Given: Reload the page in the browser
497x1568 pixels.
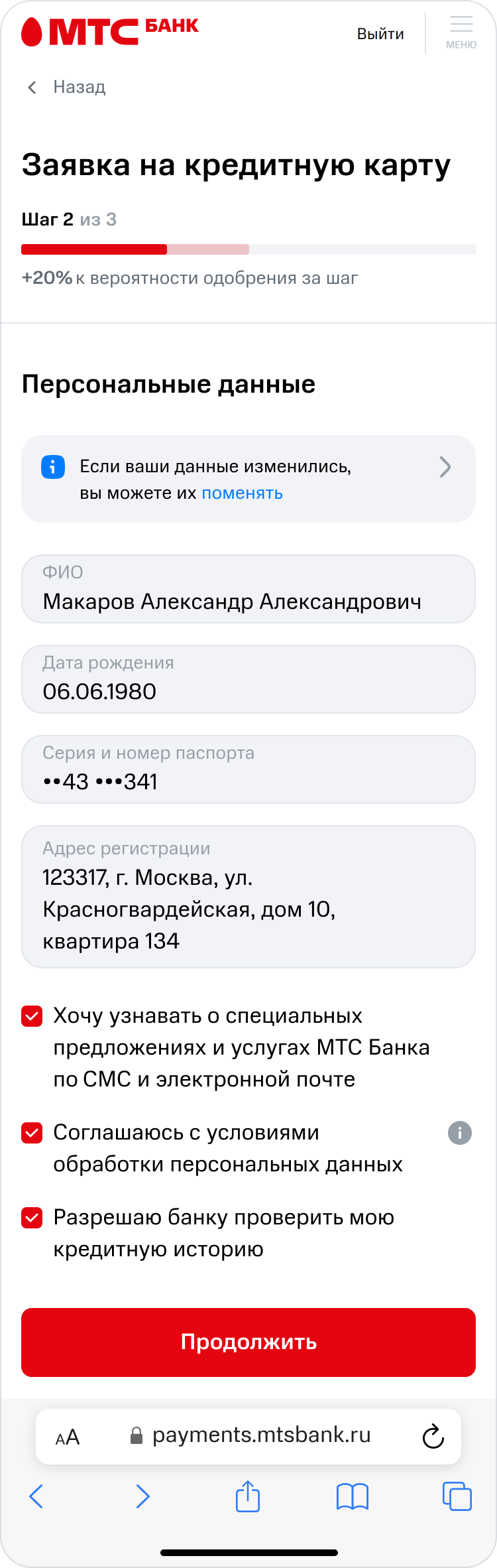Looking at the screenshot, I should (x=433, y=1436).
